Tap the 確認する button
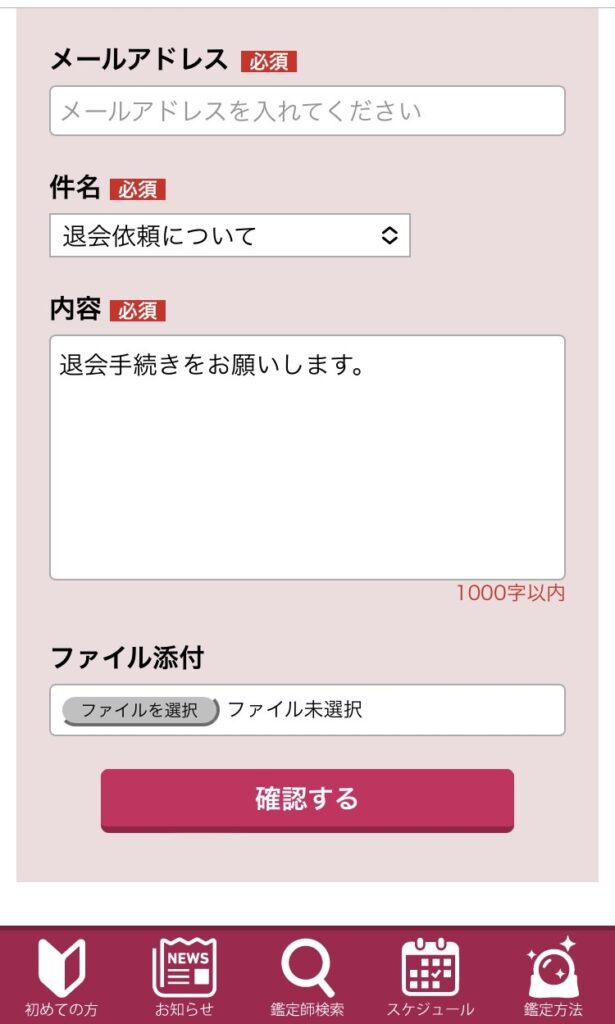The image size is (615, 1024). click(x=307, y=799)
